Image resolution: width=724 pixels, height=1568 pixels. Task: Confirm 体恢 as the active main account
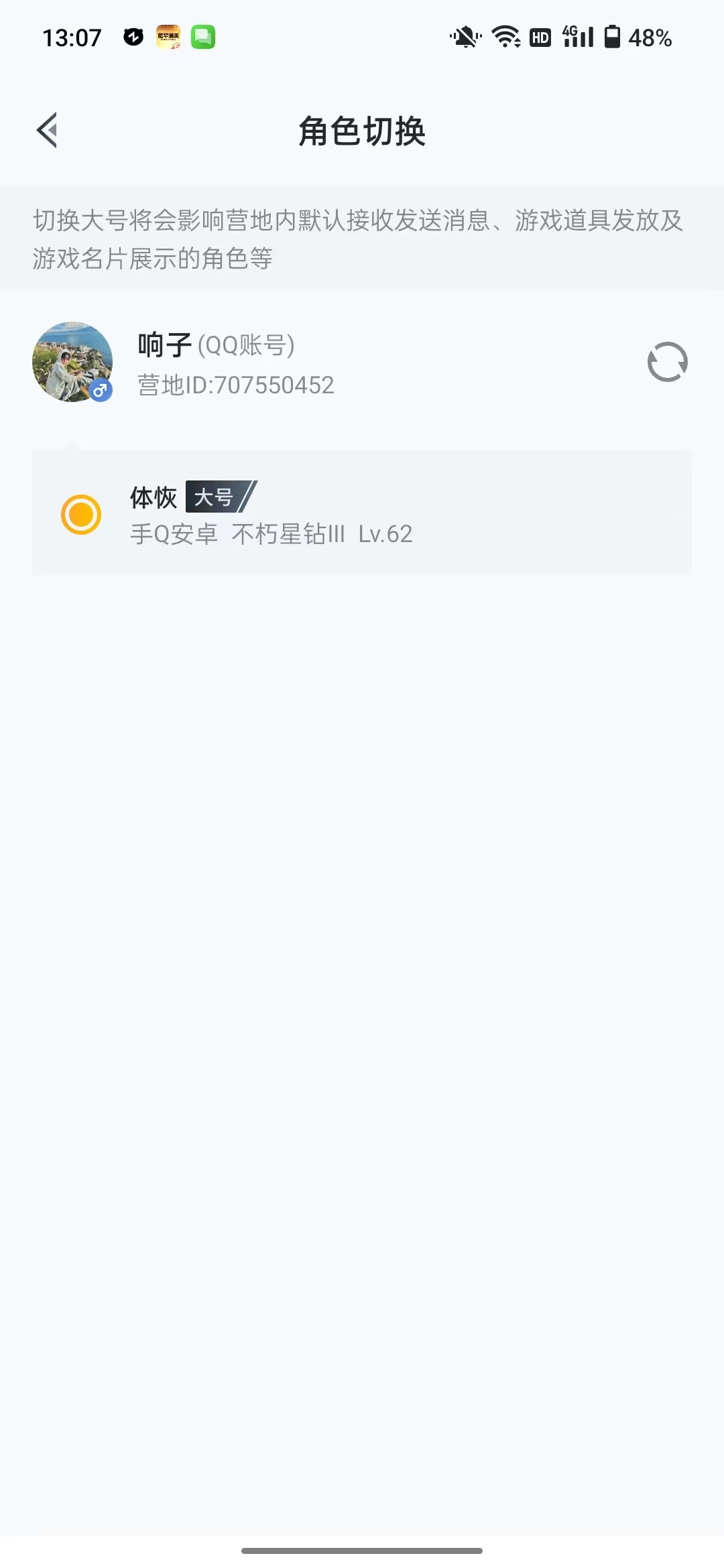(362, 514)
